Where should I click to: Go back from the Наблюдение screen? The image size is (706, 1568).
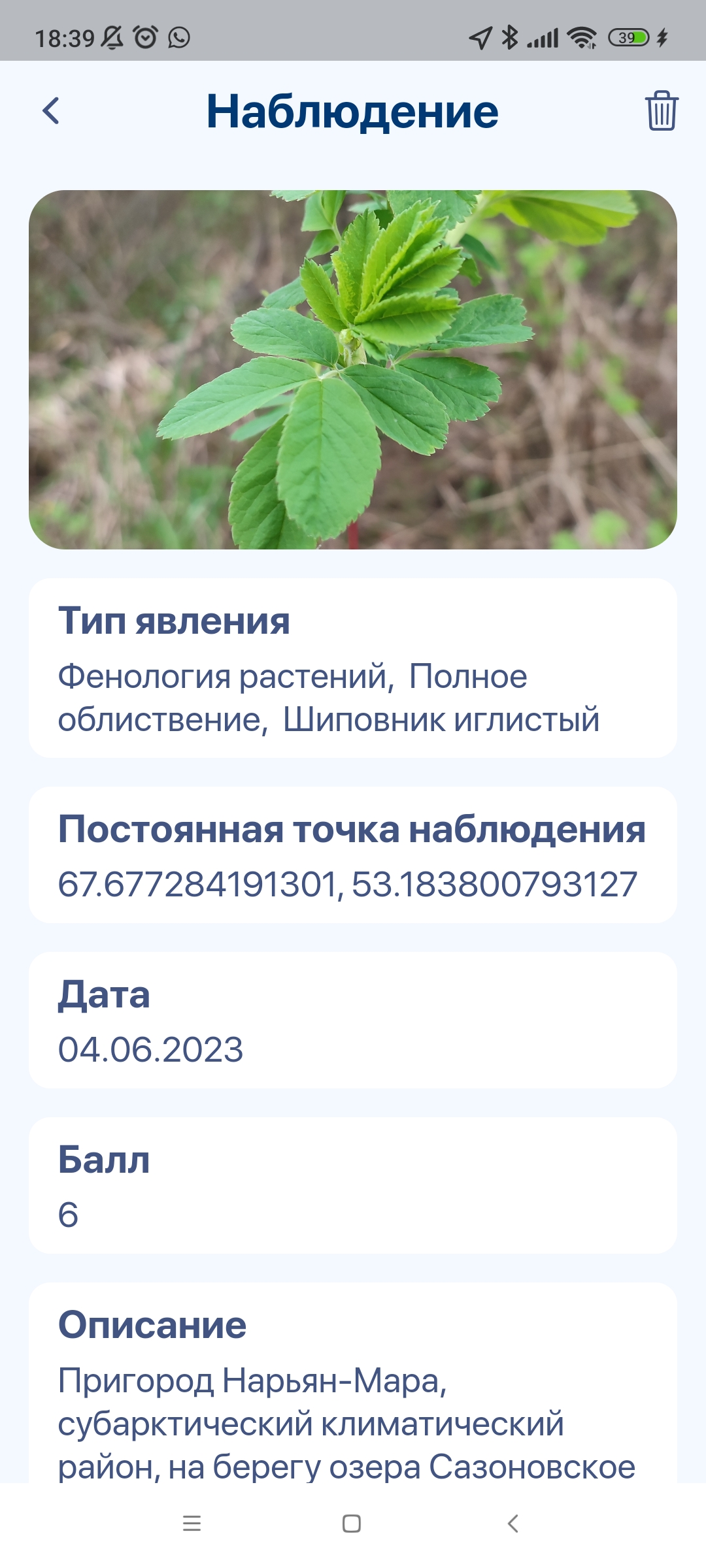coord(51,111)
